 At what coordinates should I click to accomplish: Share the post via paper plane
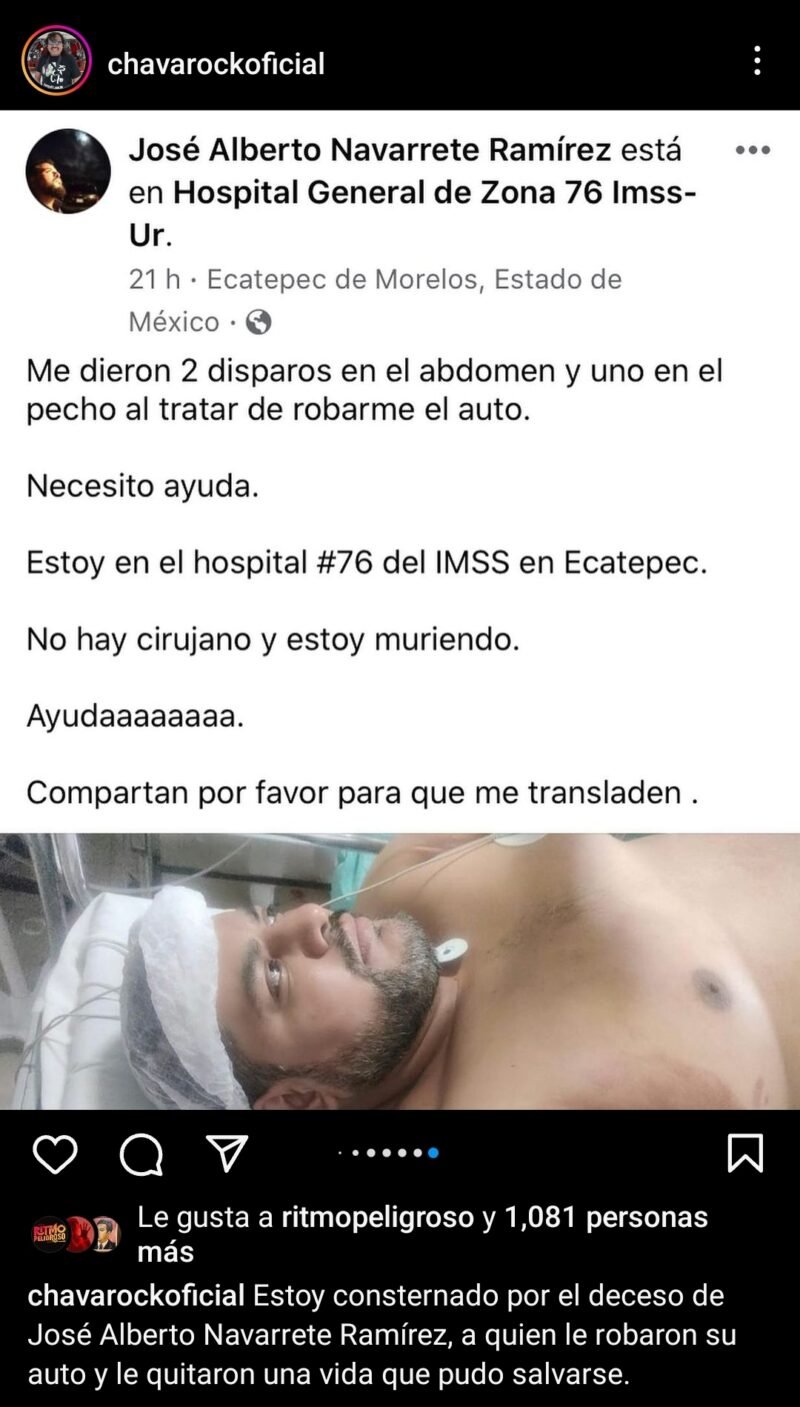(x=227, y=1153)
